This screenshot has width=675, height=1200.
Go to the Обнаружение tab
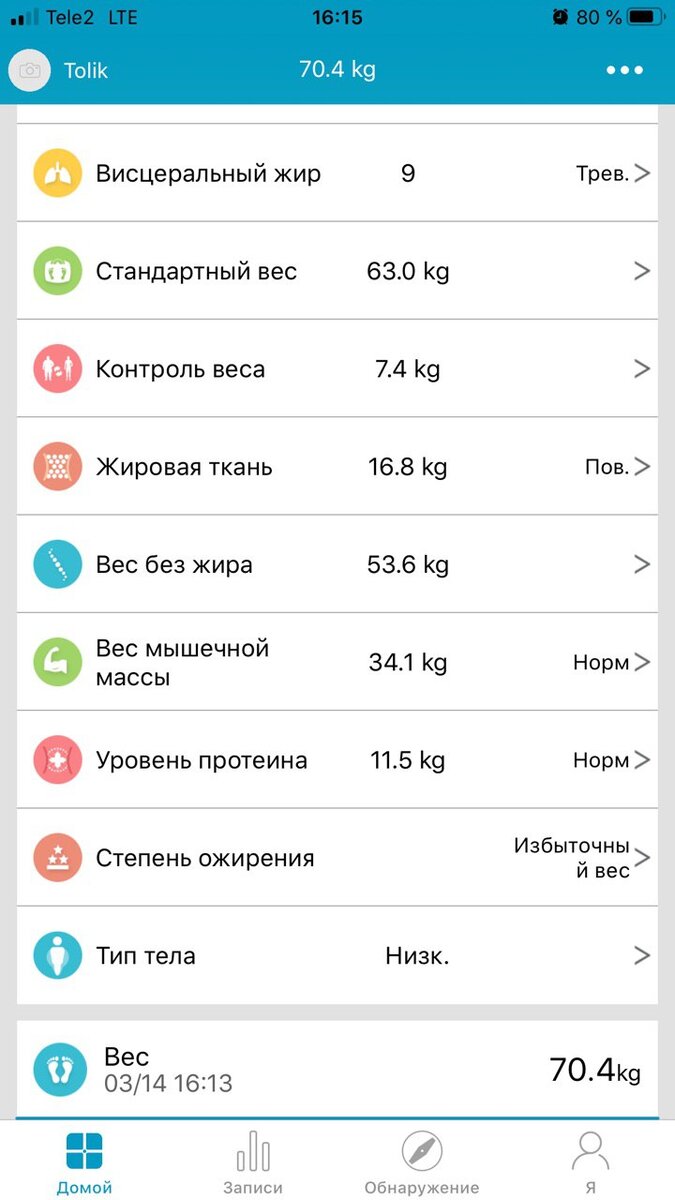[x=421, y=1162]
